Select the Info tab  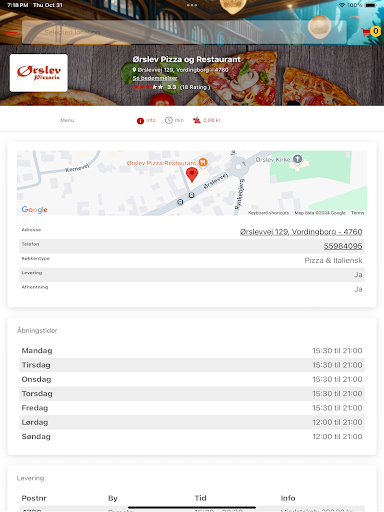click(x=146, y=120)
